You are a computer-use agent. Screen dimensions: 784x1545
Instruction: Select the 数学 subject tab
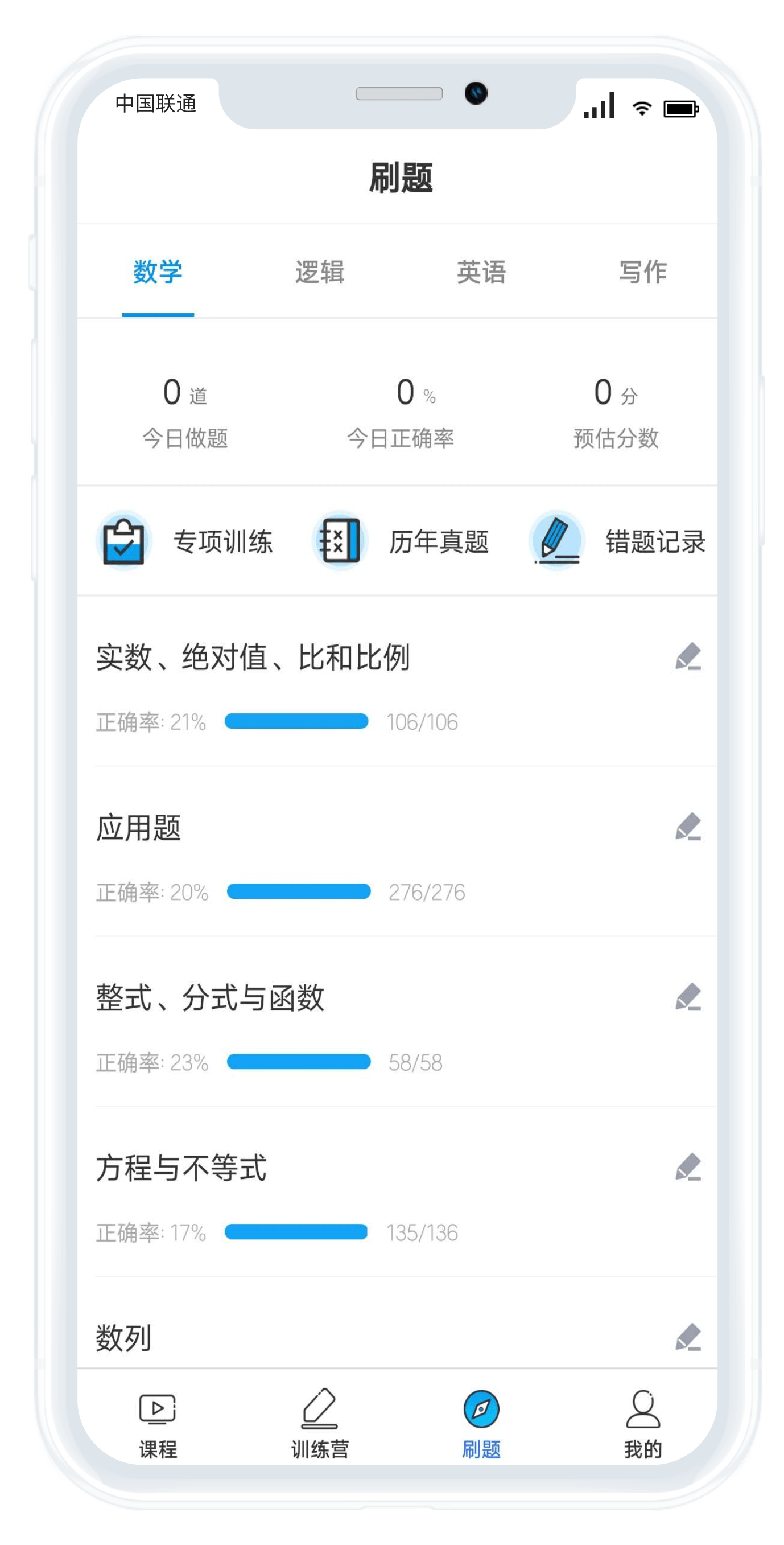pyautogui.click(x=158, y=272)
